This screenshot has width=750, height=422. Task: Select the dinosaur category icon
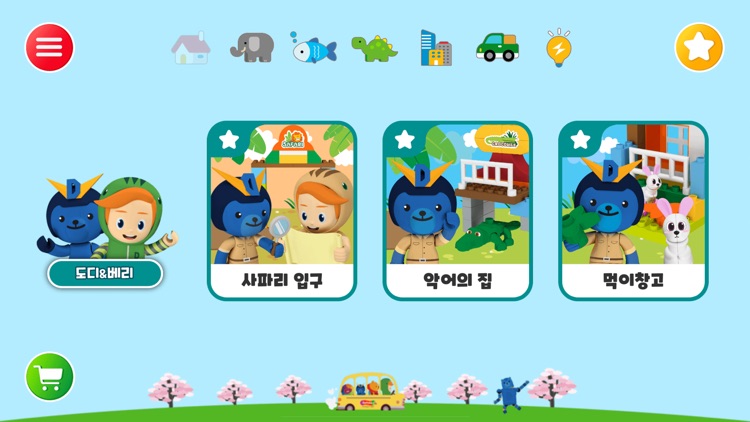pos(374,47)
